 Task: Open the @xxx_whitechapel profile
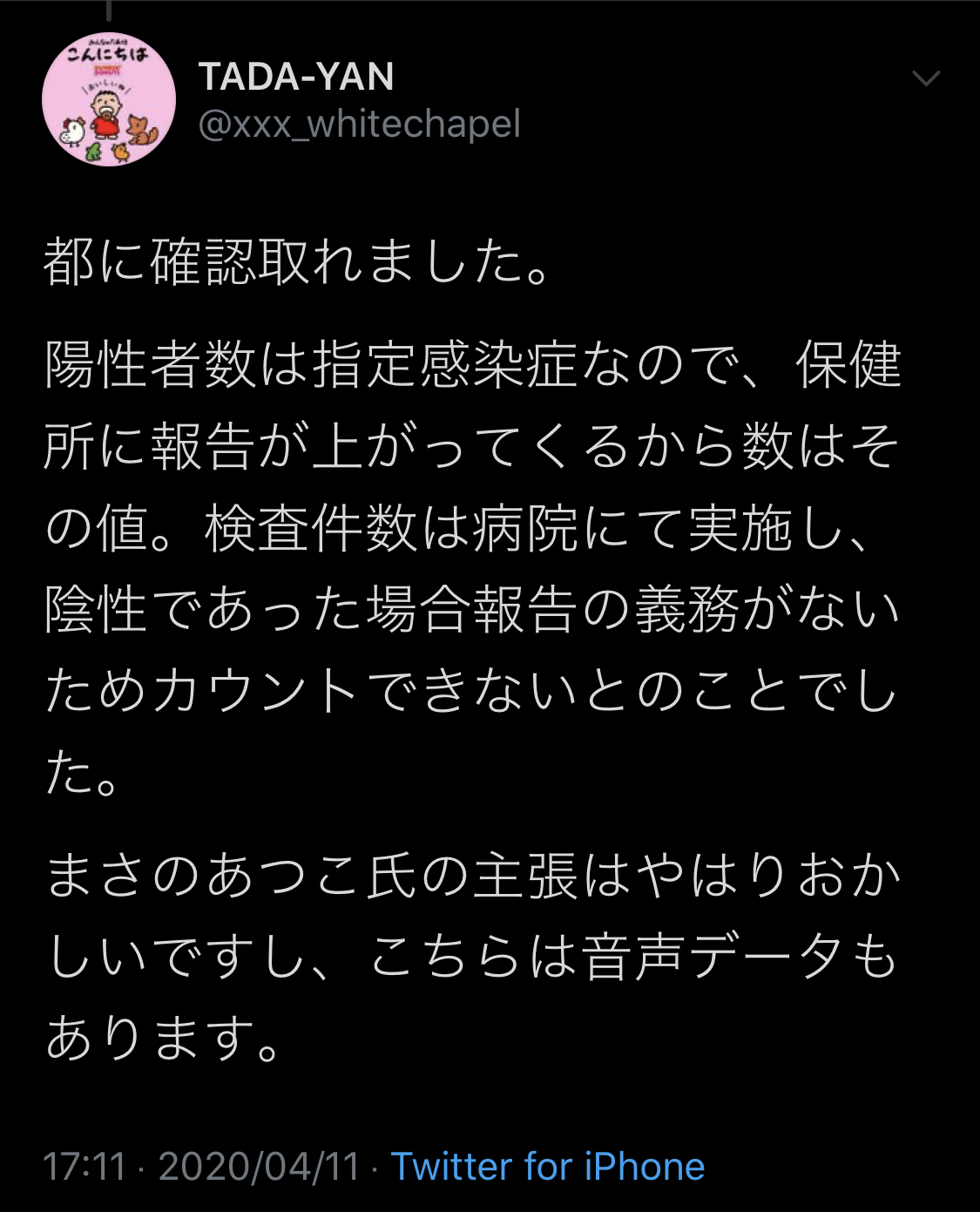click(359, 124)
